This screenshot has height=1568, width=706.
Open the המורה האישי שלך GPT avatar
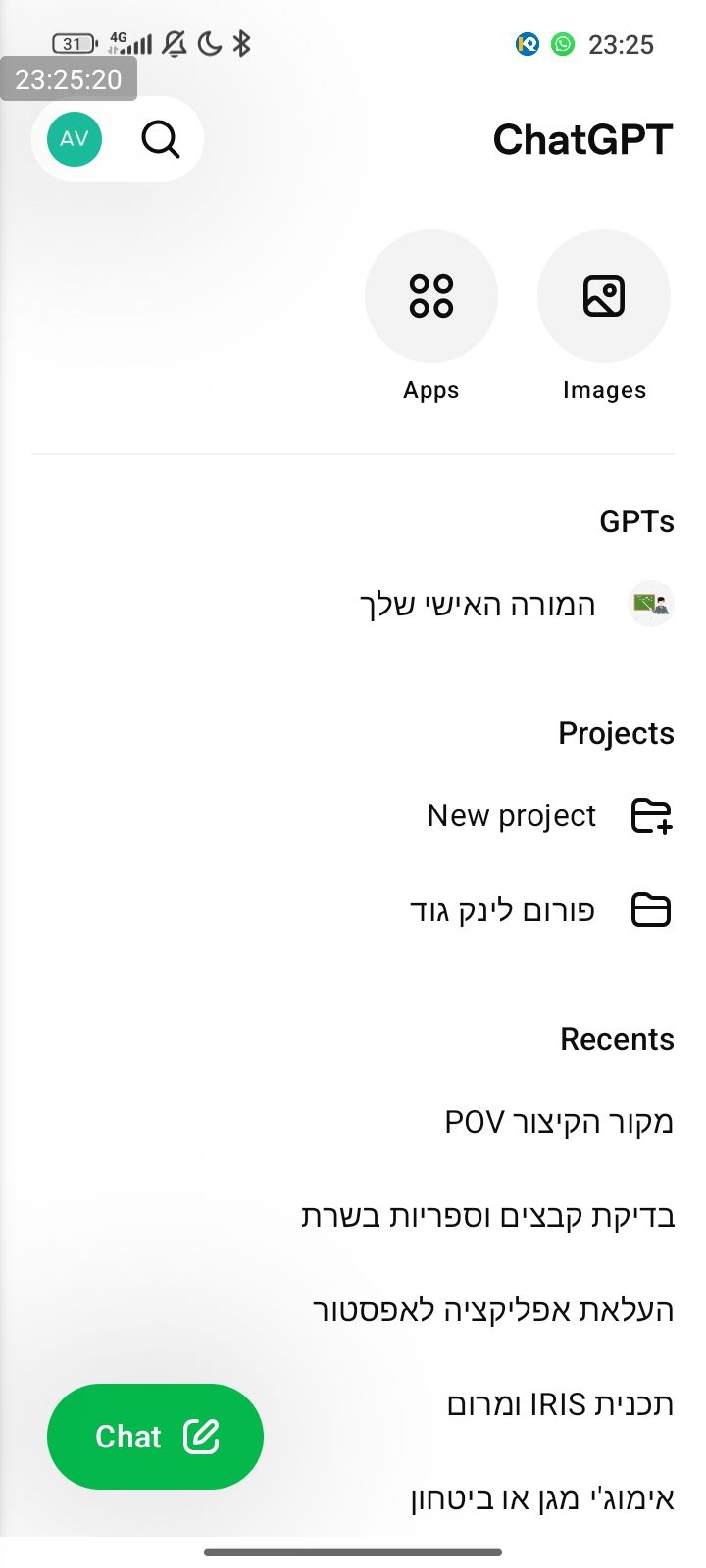651,605
